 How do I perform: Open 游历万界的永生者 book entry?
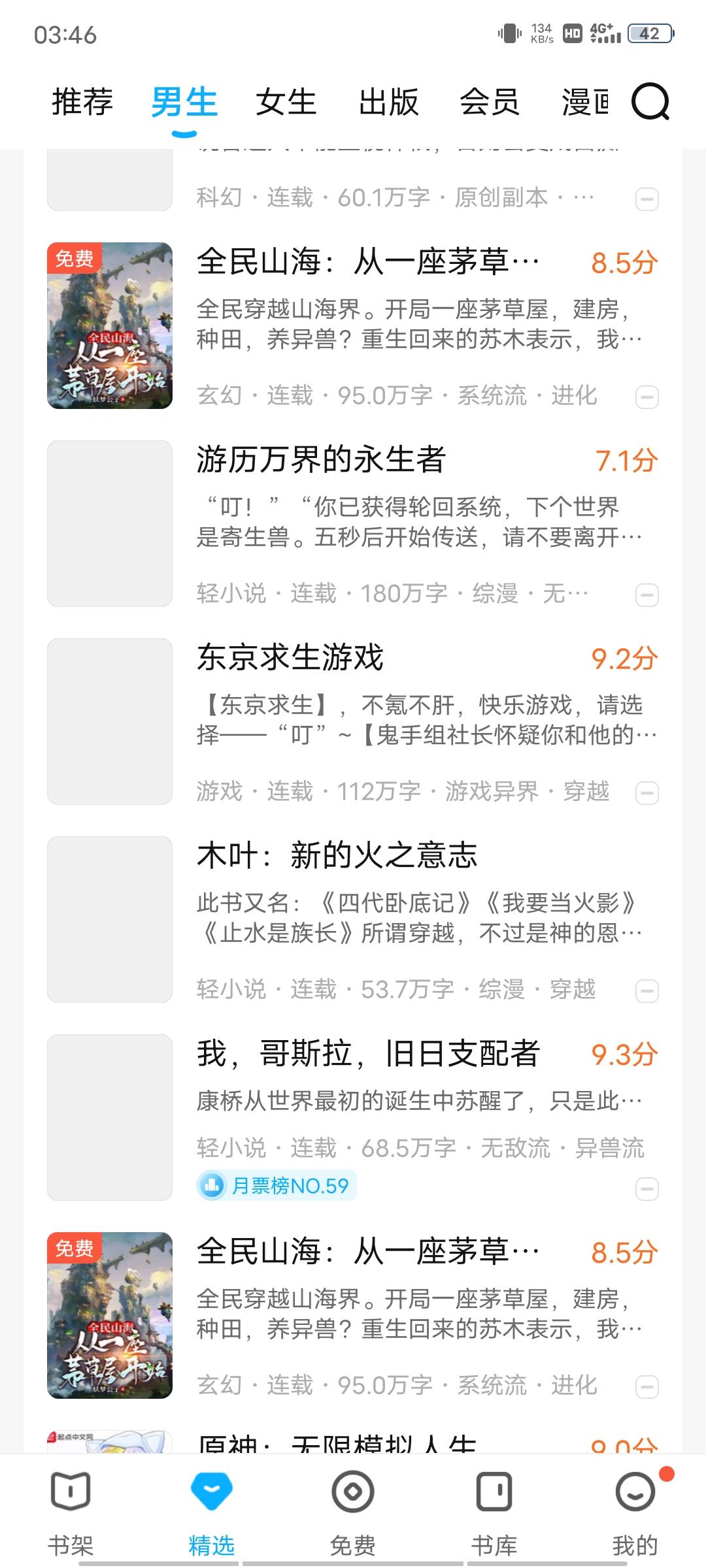point(321,459)
